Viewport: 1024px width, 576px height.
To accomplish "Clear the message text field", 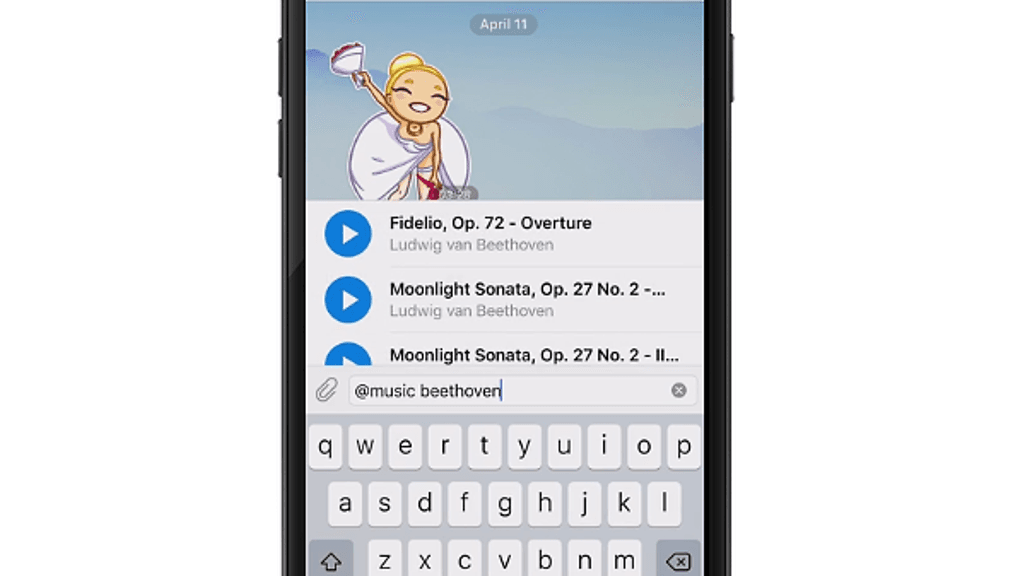I will (679, 390).
